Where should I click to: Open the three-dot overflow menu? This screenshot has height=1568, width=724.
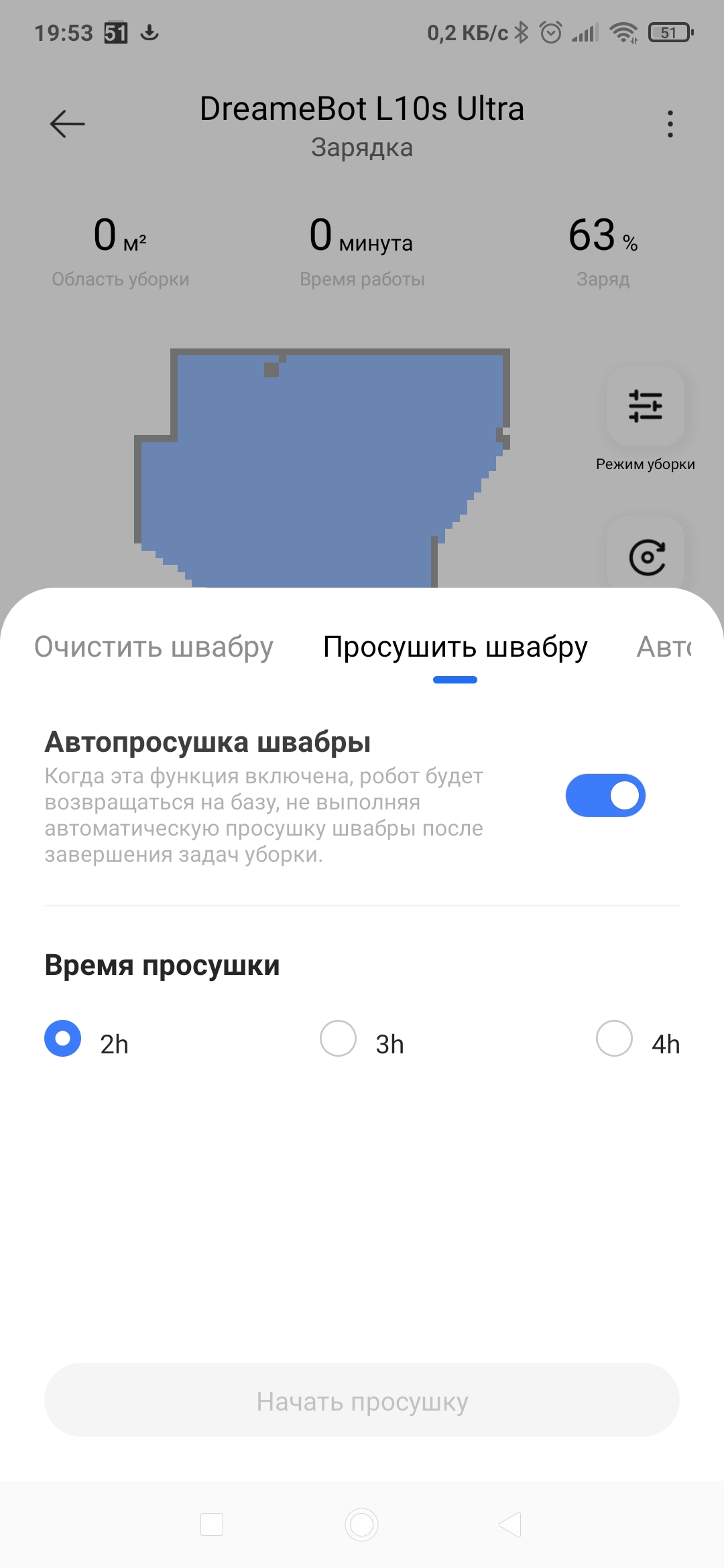pyautogui.click(x=670, y=124)
